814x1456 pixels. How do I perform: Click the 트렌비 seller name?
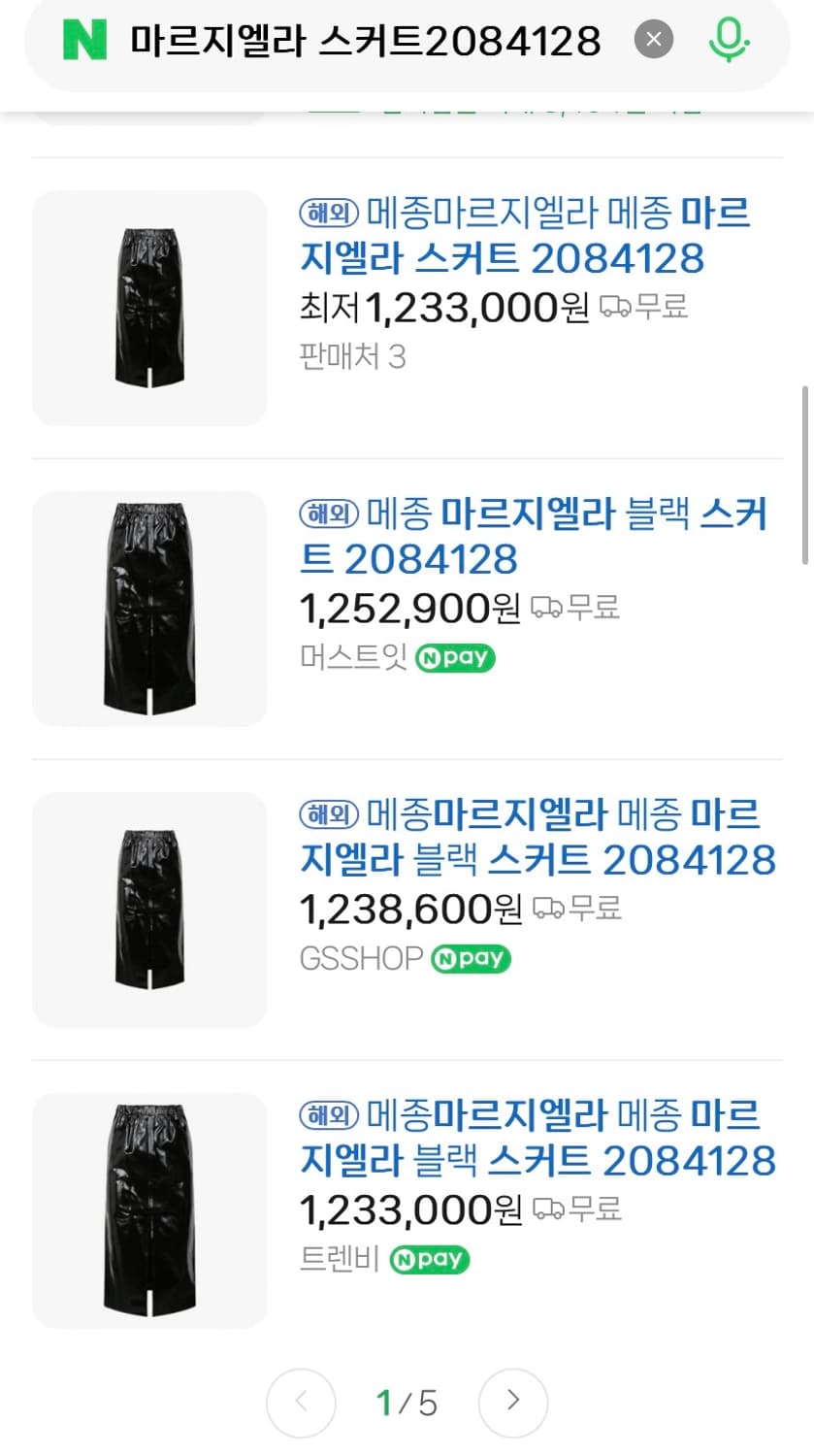coord(337,1260)
